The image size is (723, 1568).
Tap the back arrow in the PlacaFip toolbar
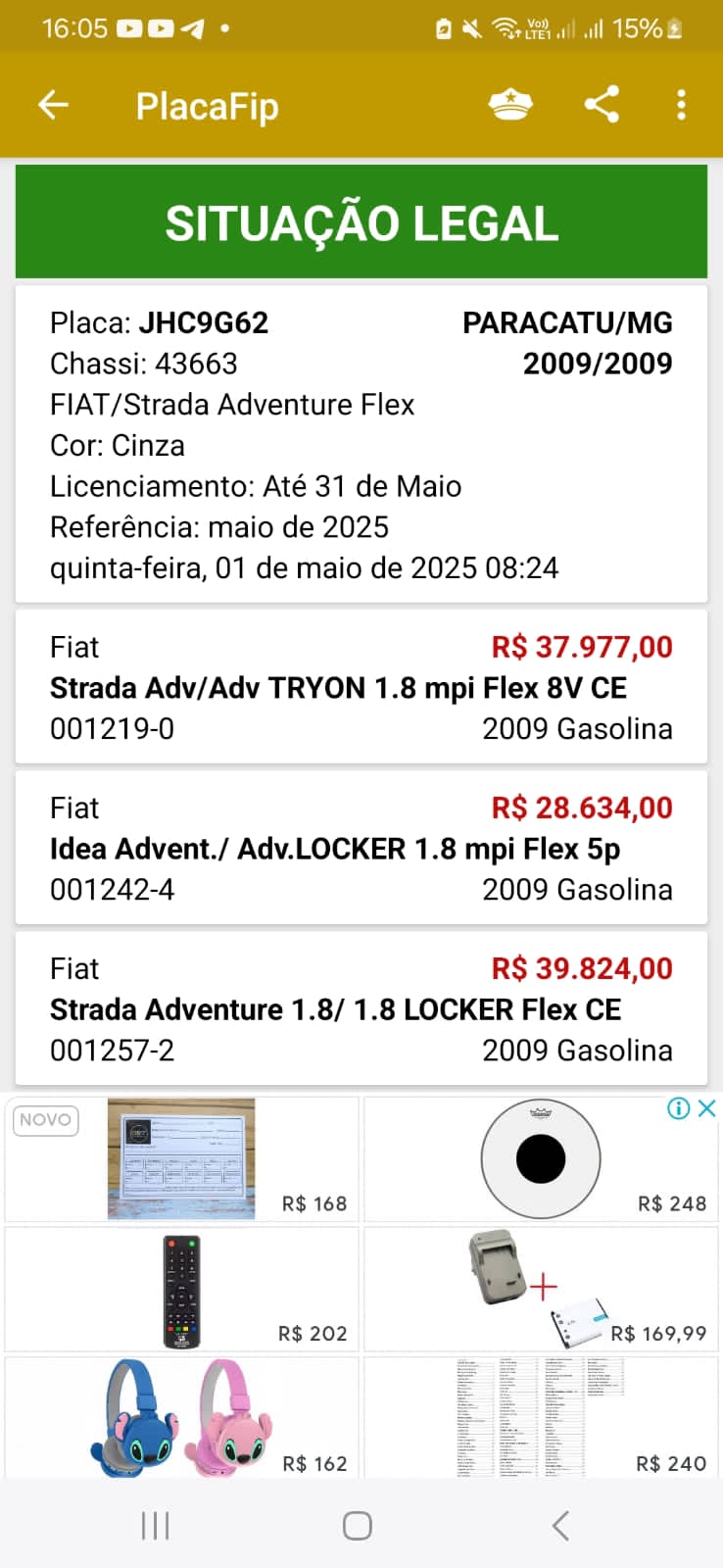click(52, 104)
